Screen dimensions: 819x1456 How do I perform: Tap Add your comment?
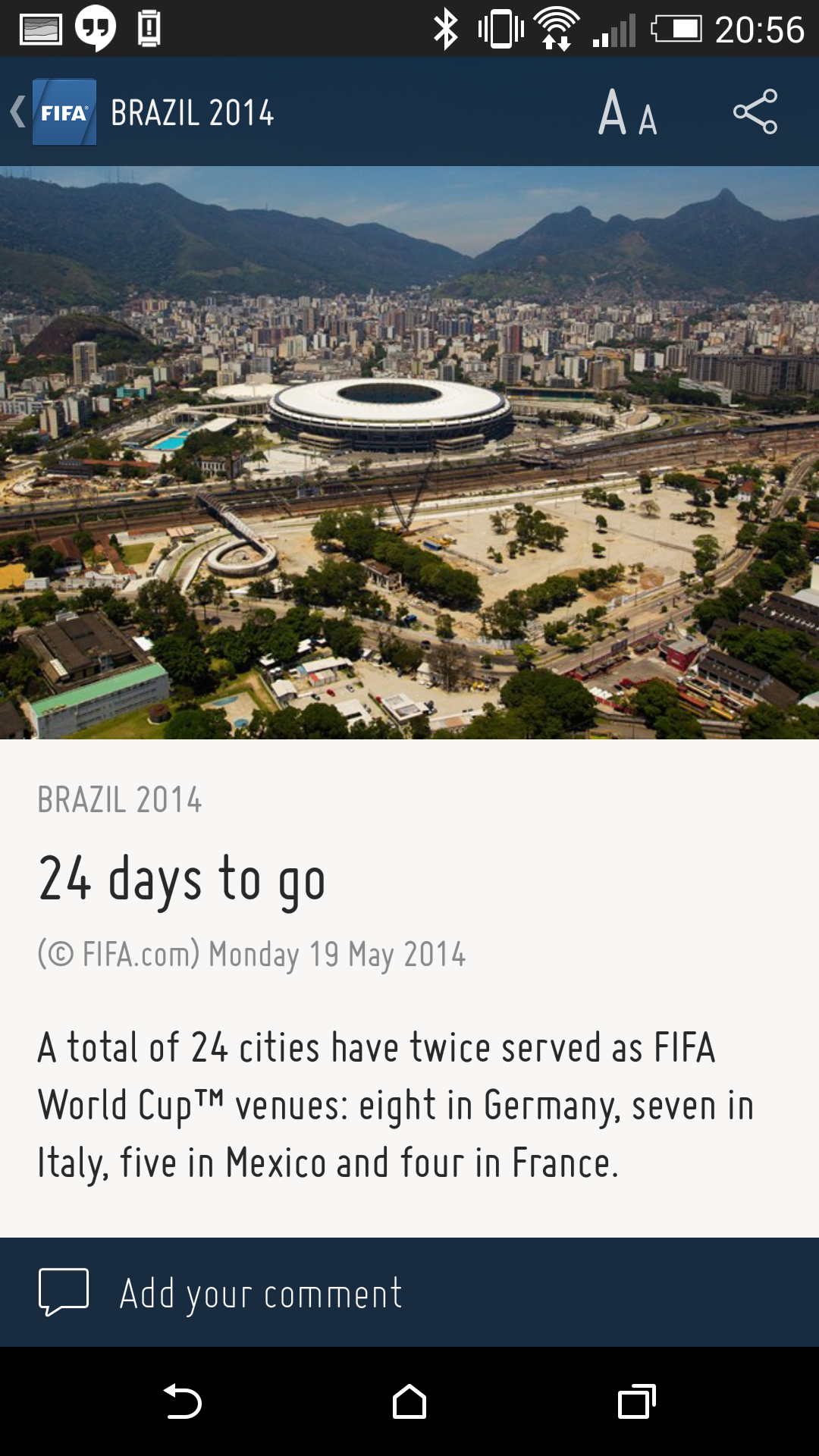click(x=409, y=1292)
